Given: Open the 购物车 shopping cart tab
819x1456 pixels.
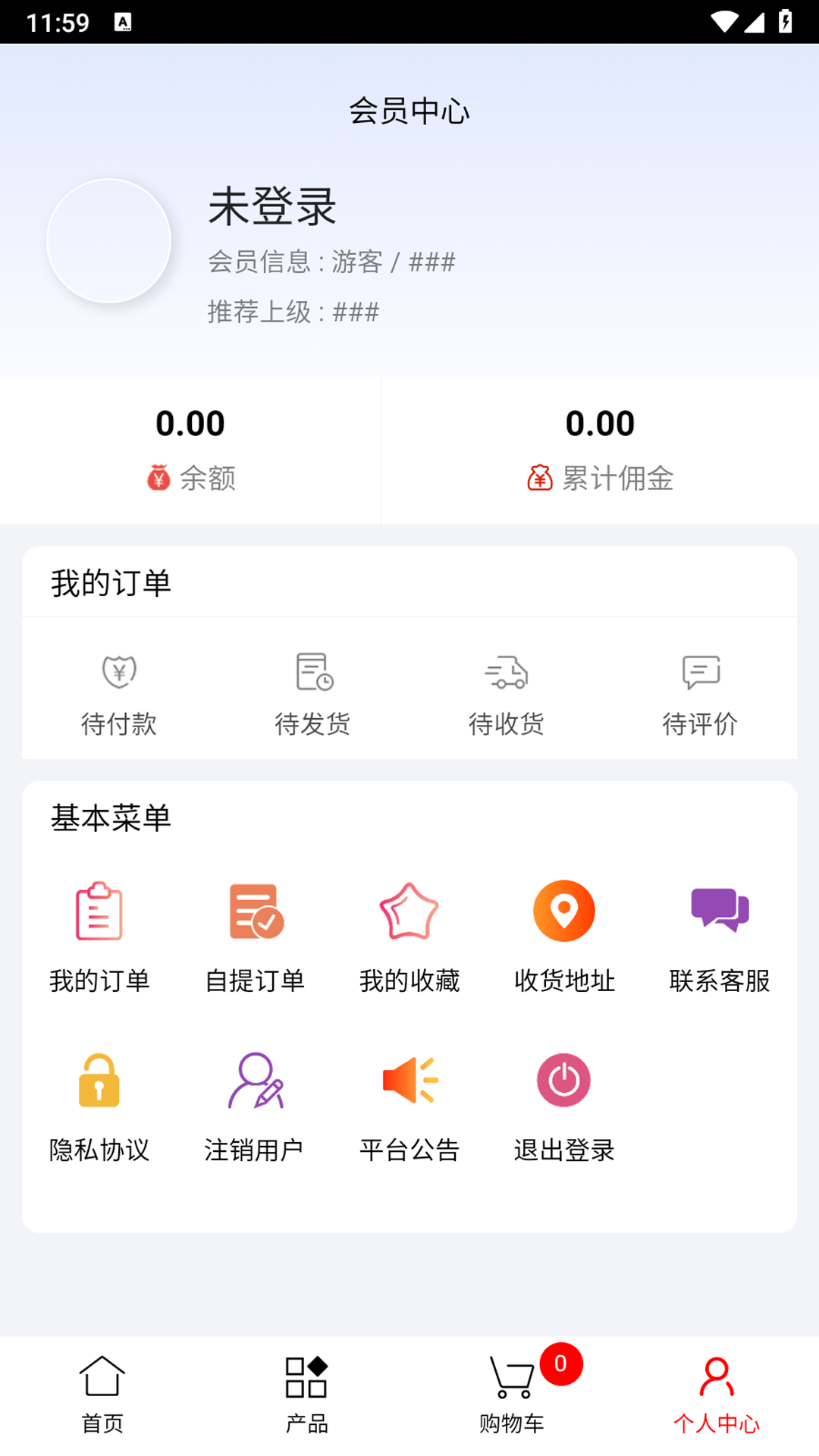Looking at the screenshot, I should click(x=512, y=1395).
